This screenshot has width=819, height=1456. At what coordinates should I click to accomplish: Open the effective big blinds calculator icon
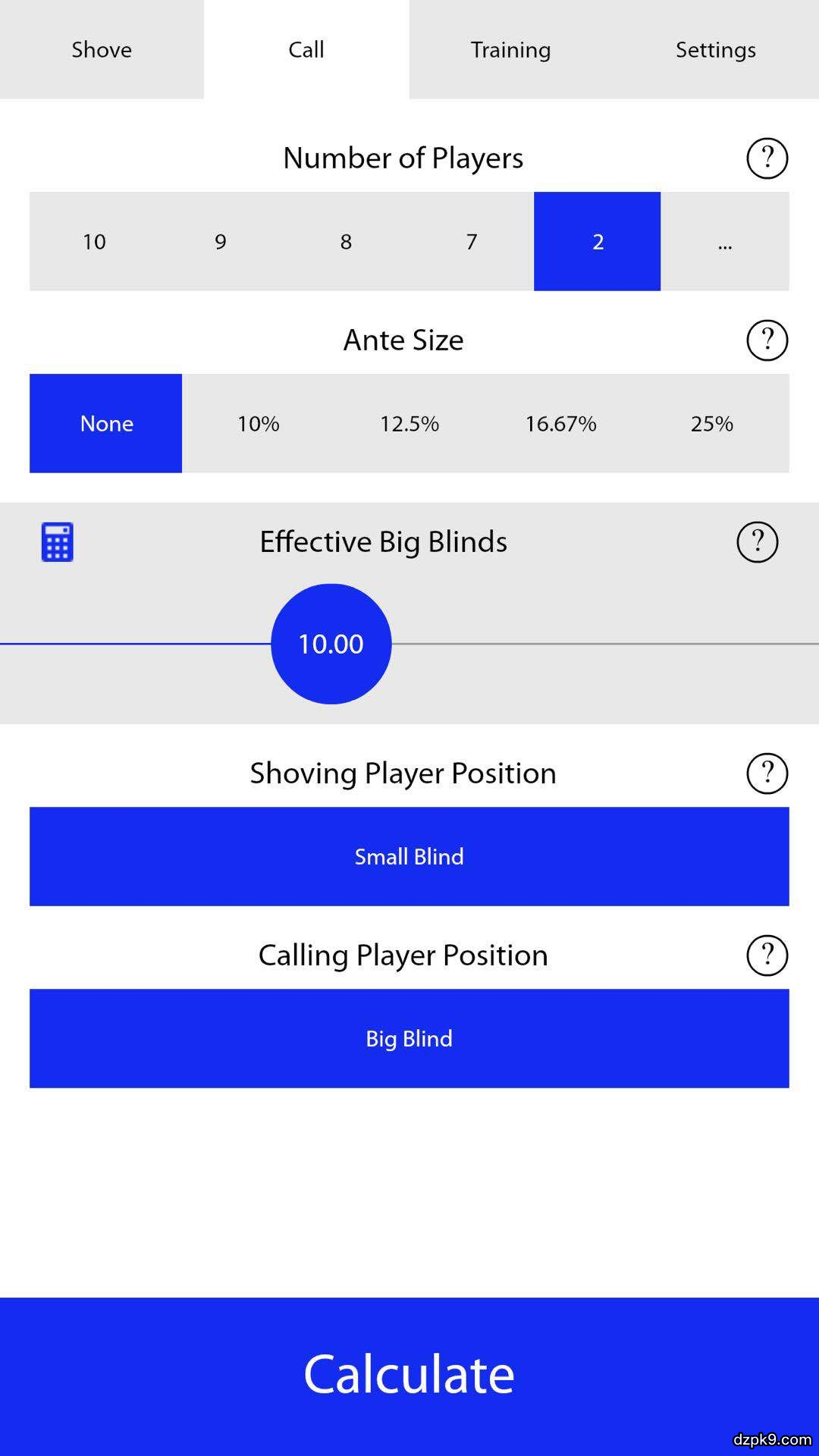point(57,542)
